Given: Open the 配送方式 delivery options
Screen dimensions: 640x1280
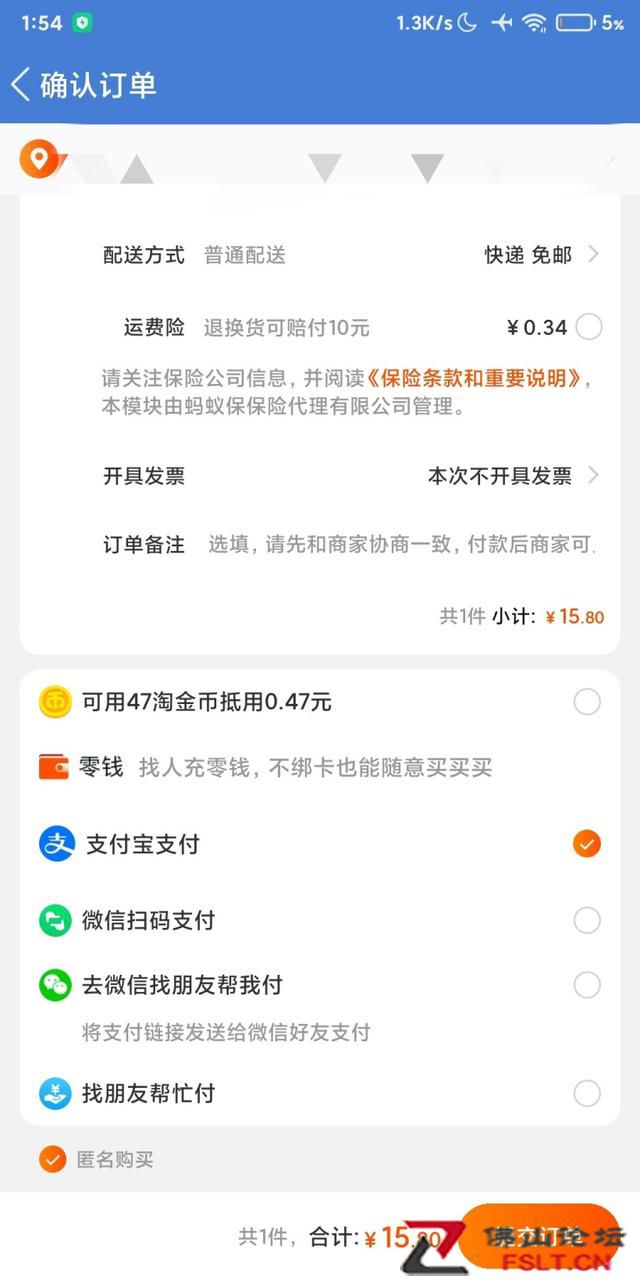Looking at the screenshot, I should click(x=540, y=255).
